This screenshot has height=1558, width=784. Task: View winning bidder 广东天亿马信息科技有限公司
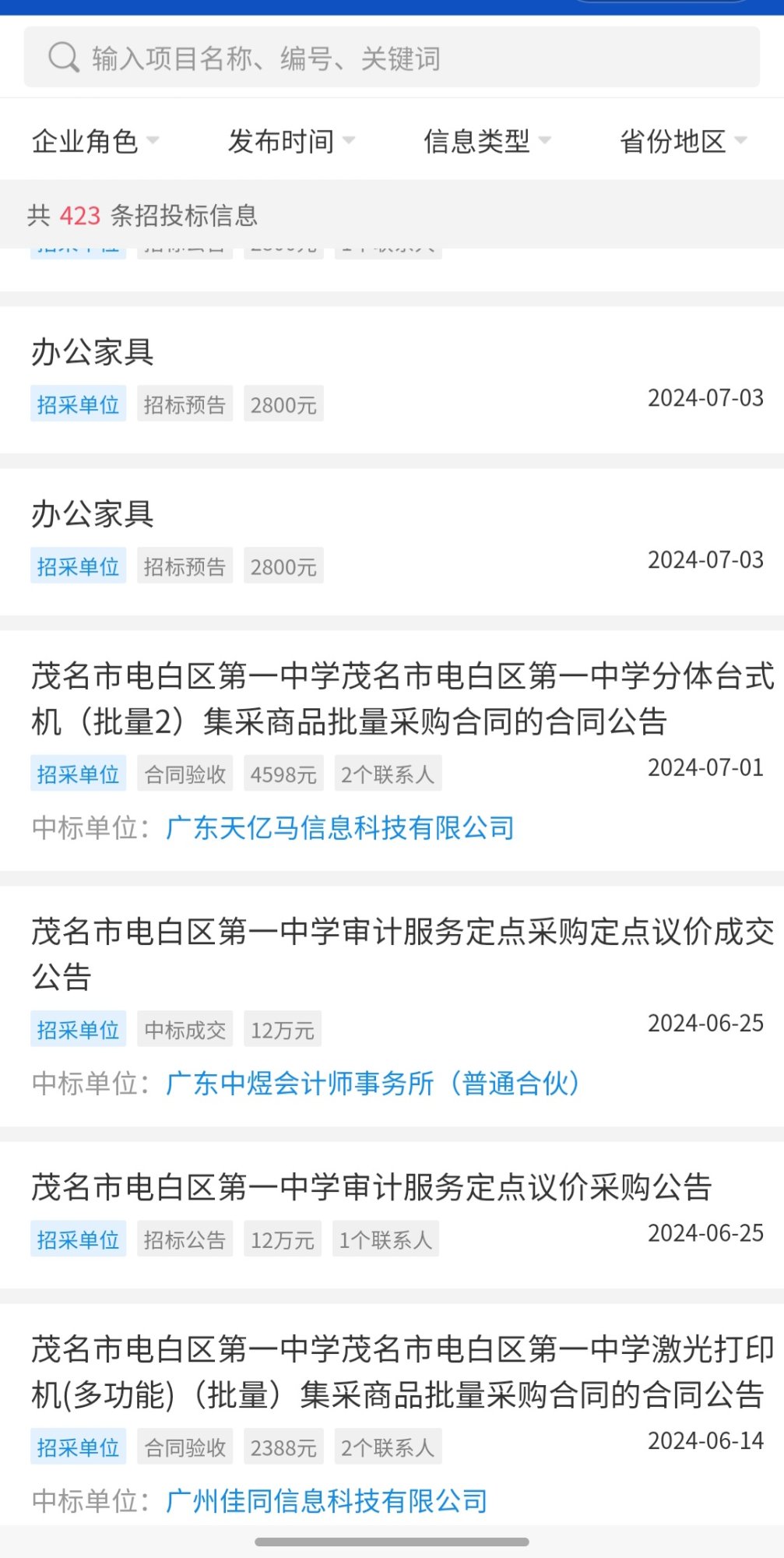tap(340, 828)
